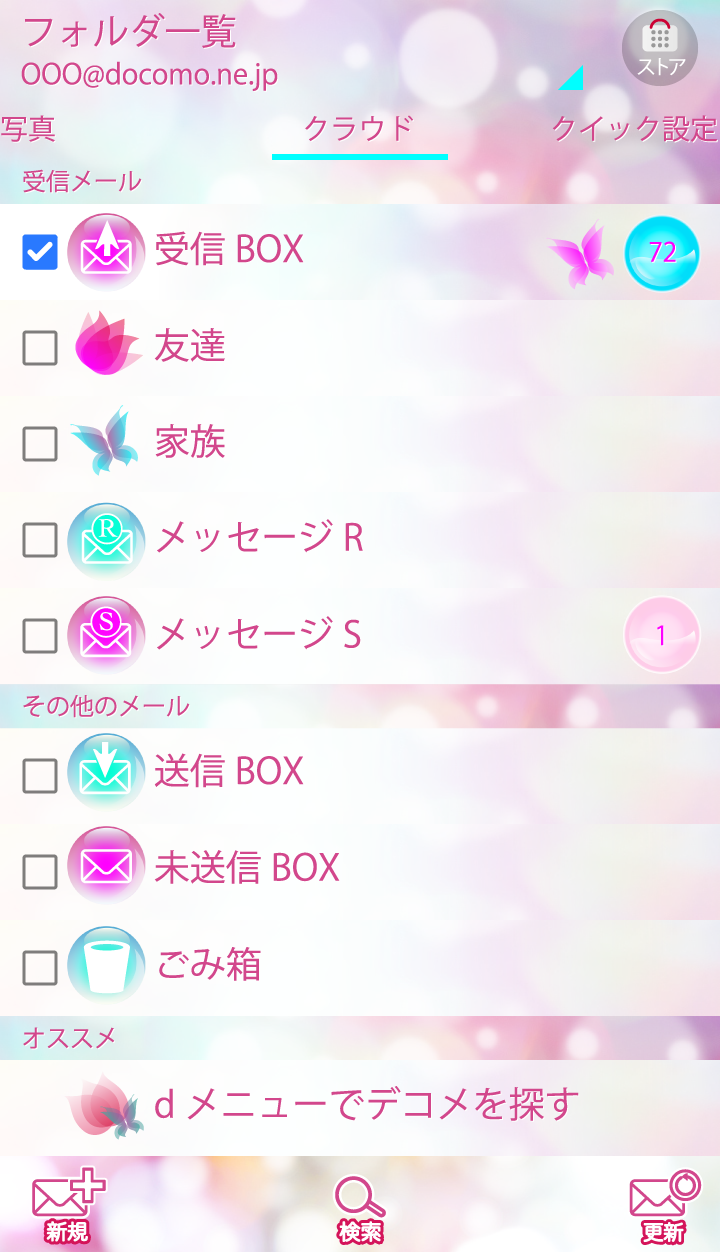Refresh mail with 更新
720x1252 pixels.
tap(664, 1207)
